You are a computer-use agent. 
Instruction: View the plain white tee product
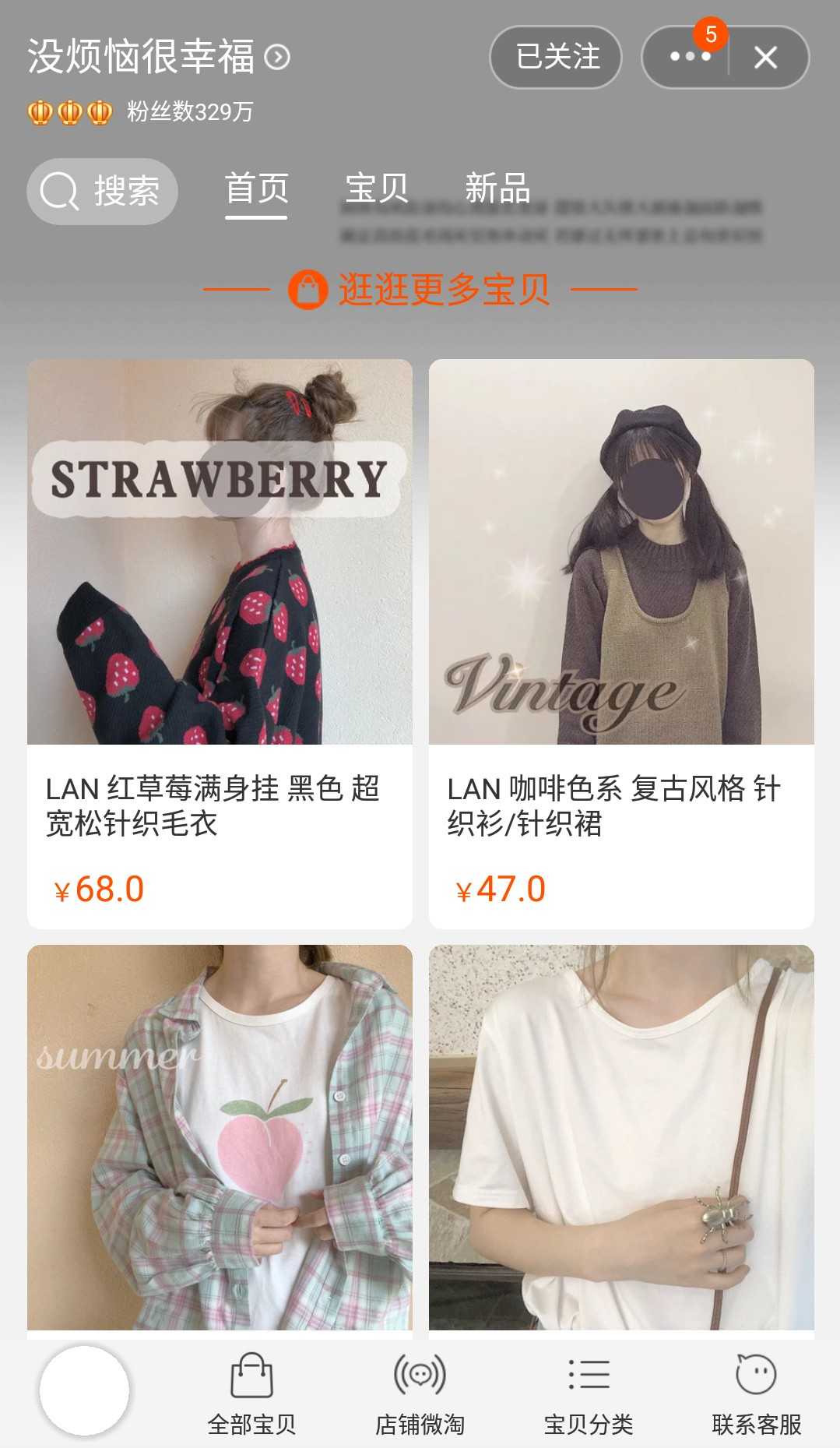621,1137
